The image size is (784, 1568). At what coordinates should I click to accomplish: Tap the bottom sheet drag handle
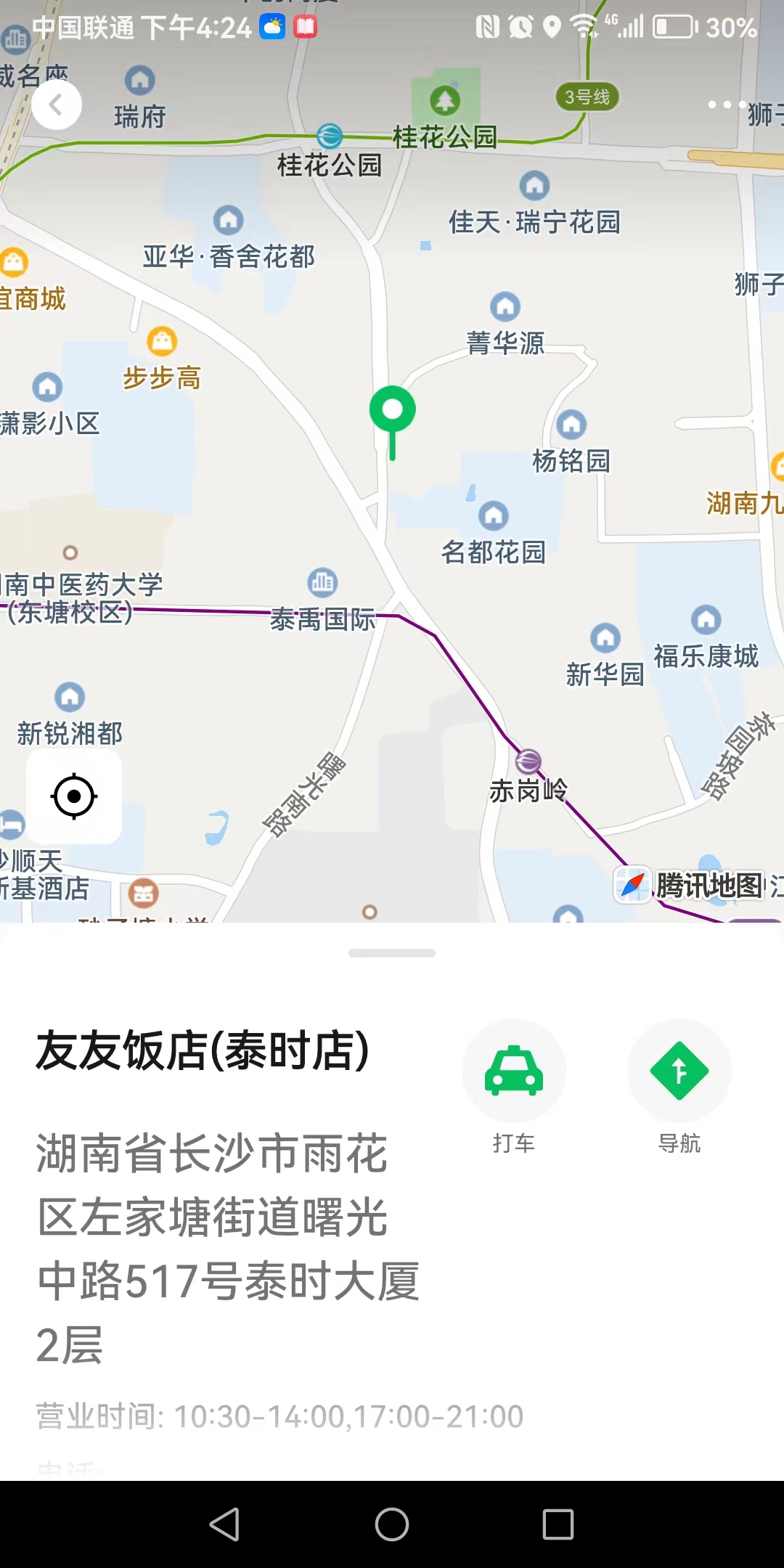click(392, 953)
